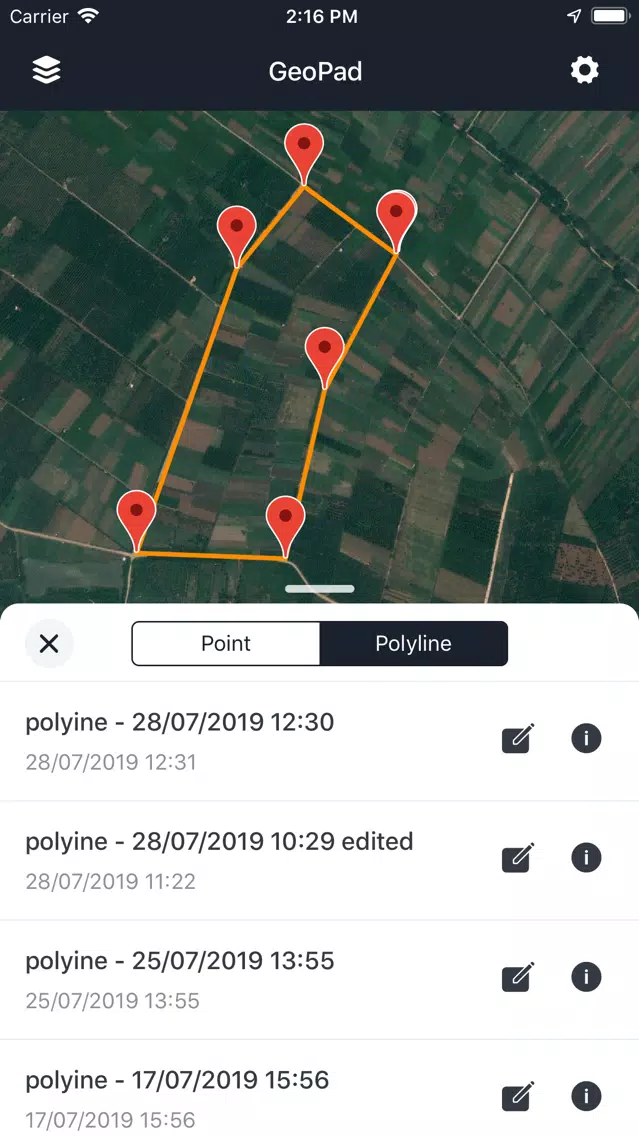Show info for polyine - 25/07/2019 13:55
This screenshot has width=639, height=1136.
586,977
